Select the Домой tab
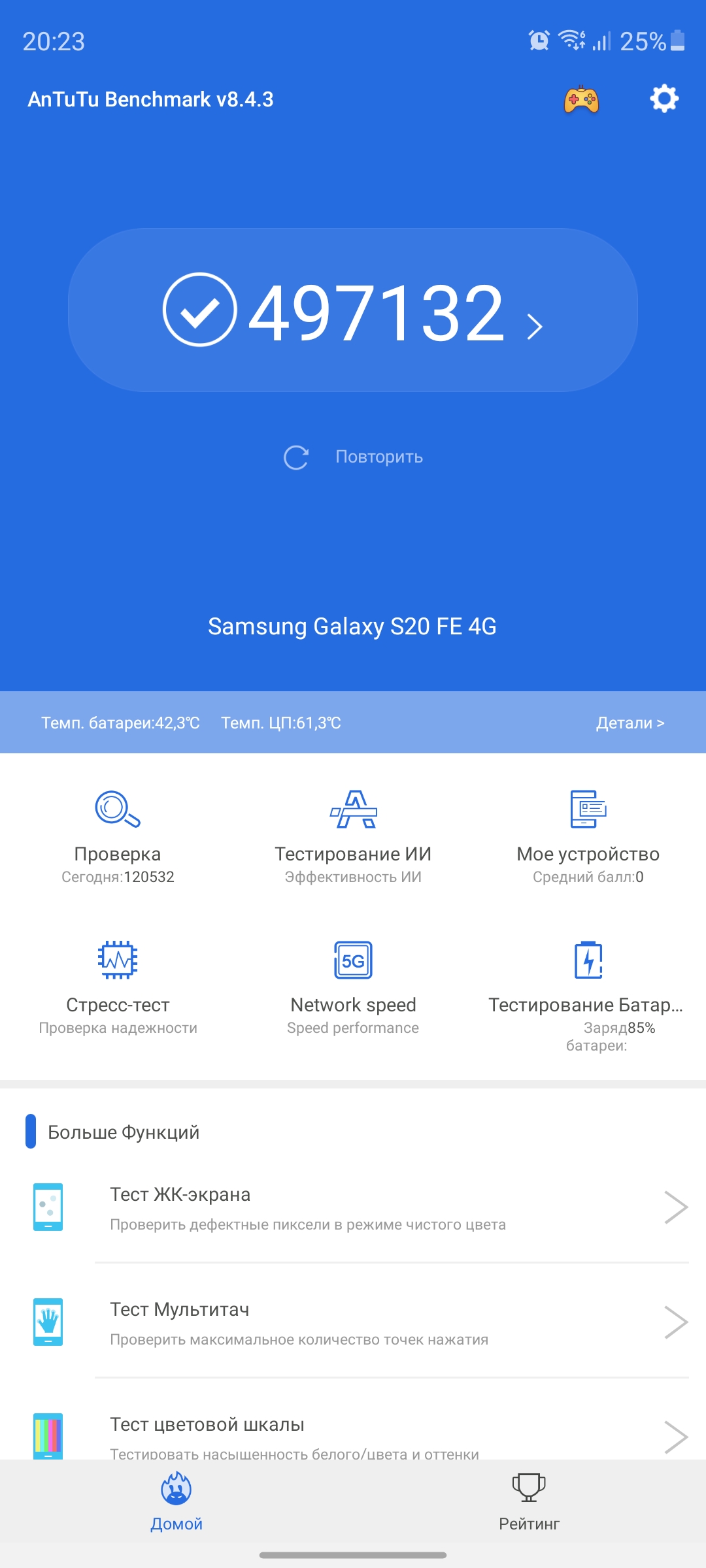This screenshot has width=706, height=1568. tap(176, 1501)
